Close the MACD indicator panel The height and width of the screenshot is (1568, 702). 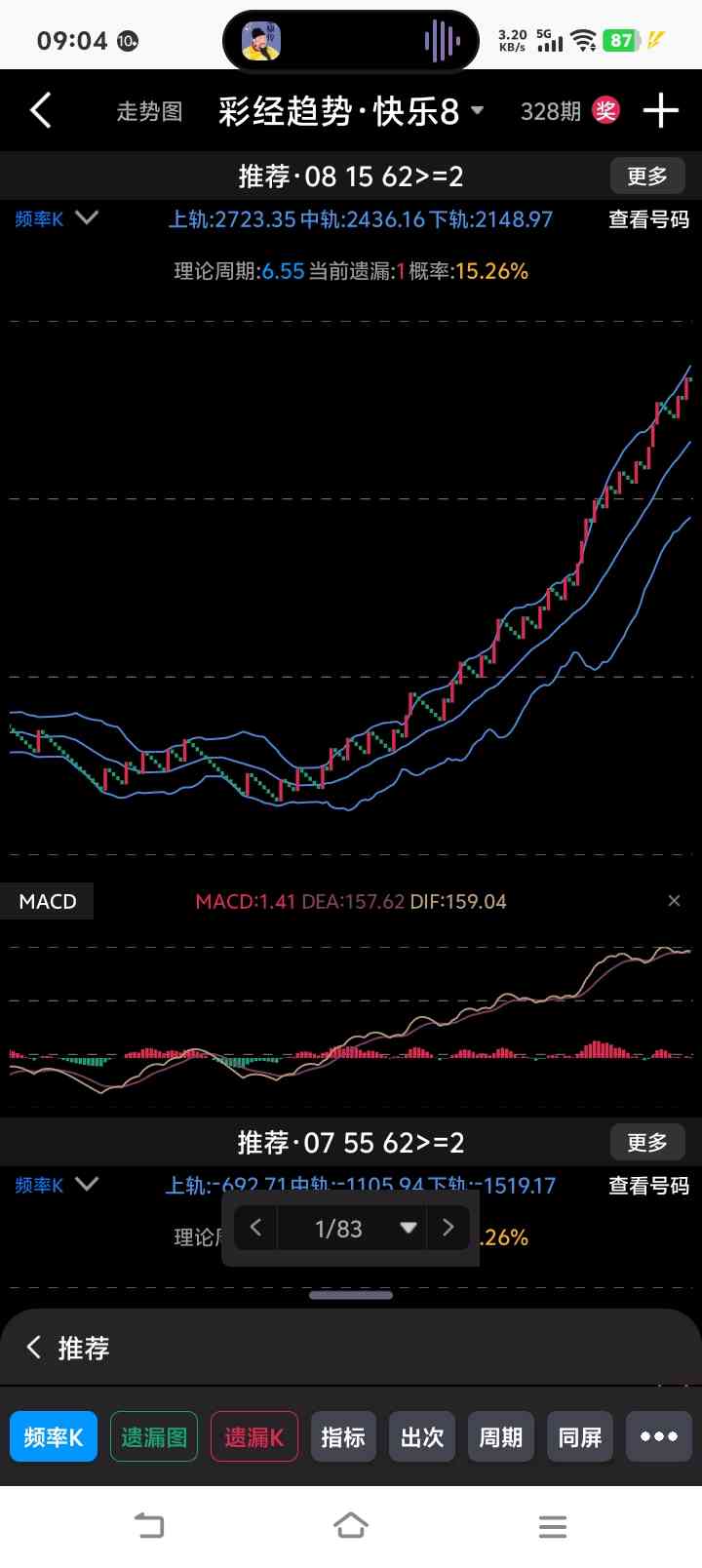click(674, 901)
